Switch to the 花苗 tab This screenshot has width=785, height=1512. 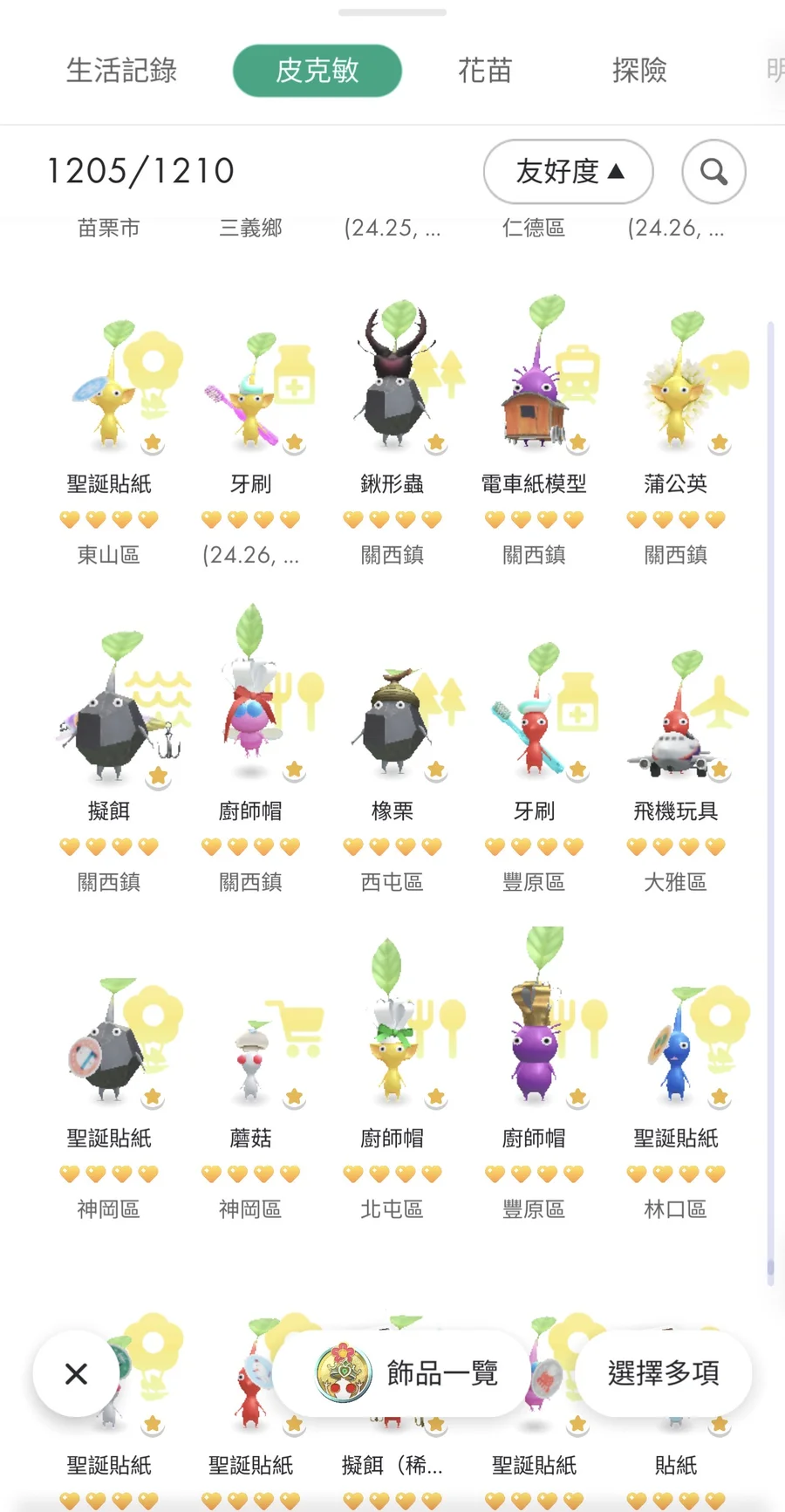point(485,71)
